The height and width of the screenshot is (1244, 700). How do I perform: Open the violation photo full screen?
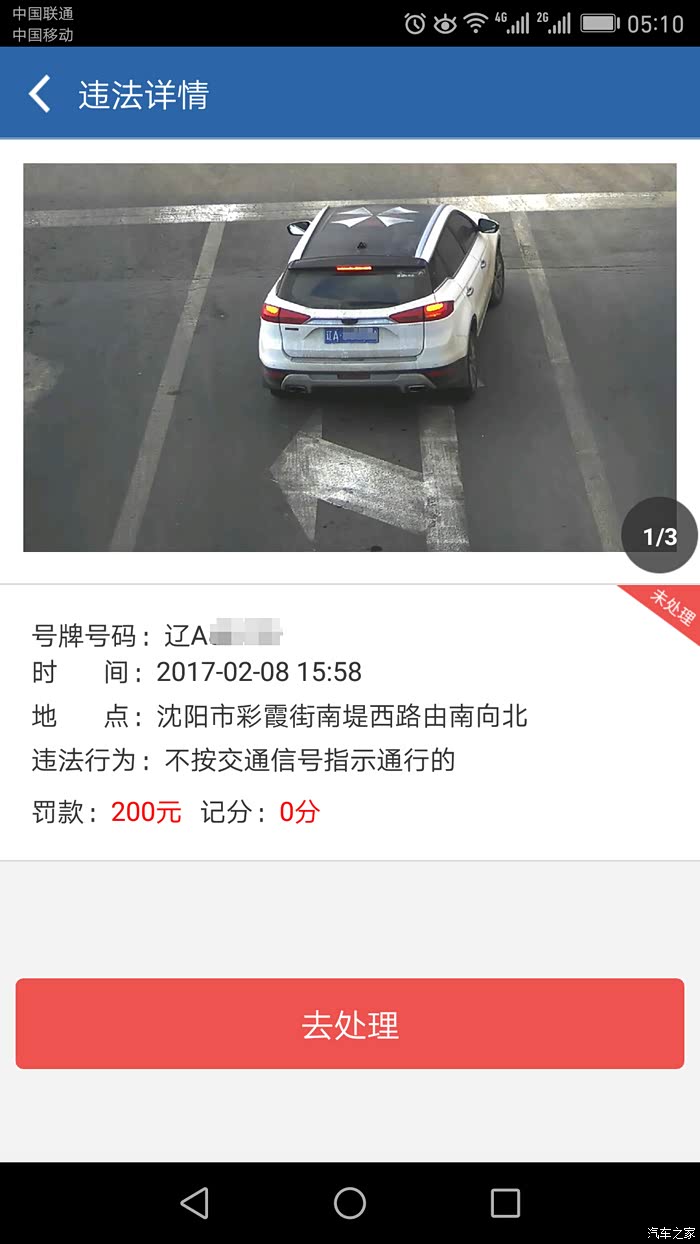pos(349,357)
